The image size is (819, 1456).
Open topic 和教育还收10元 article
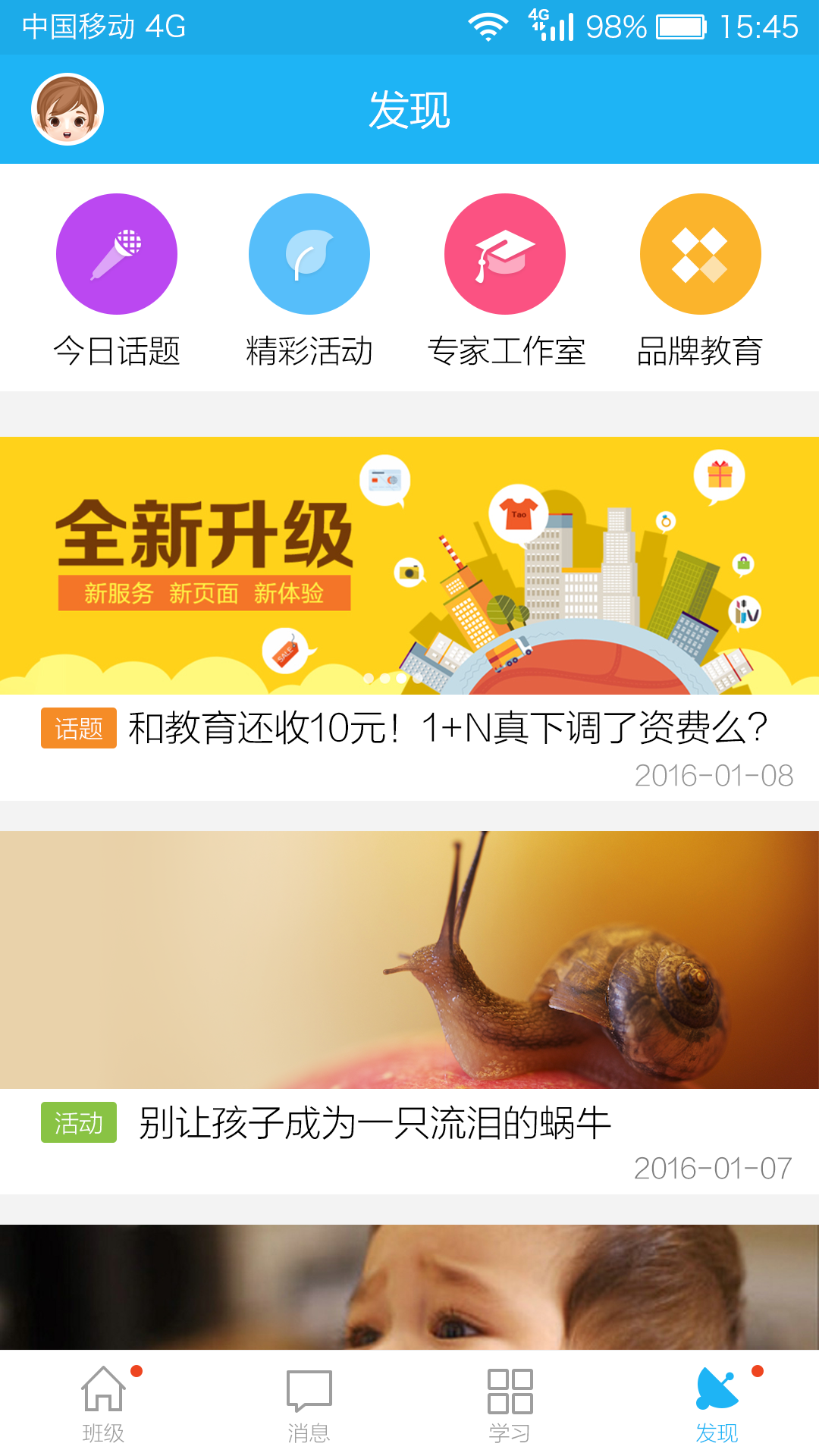(x=447, y=728)
